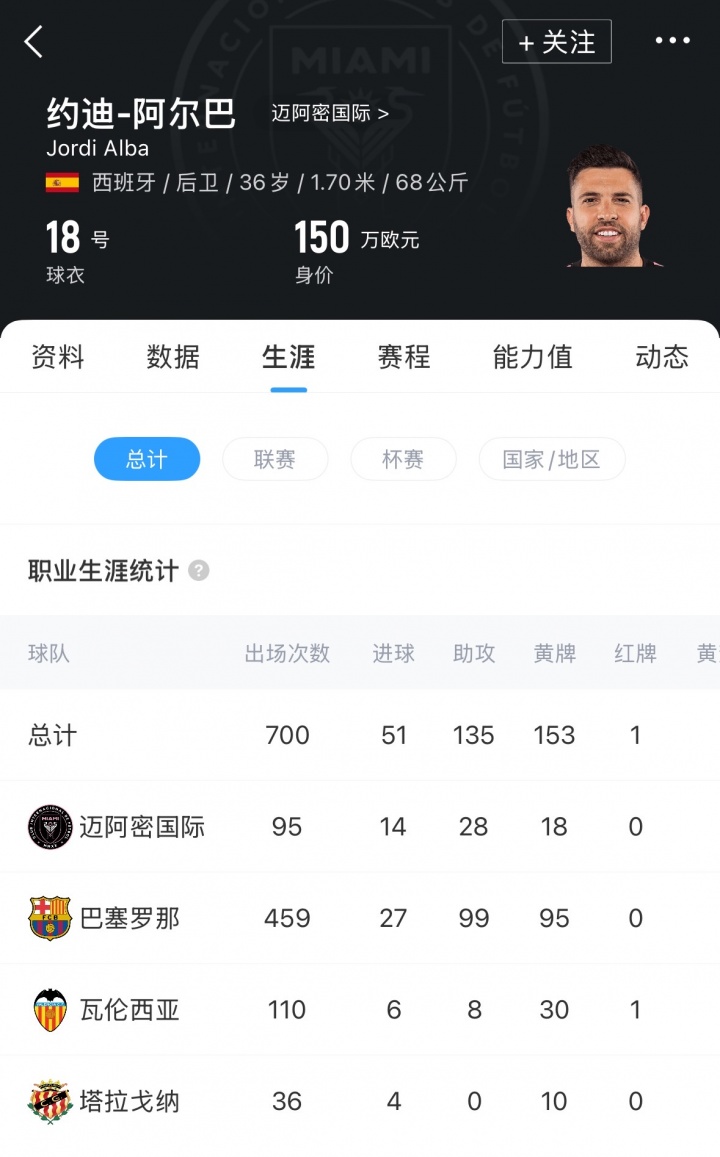Open the three-dot overflow menu
720x1157 pixels.
[672, 41]
